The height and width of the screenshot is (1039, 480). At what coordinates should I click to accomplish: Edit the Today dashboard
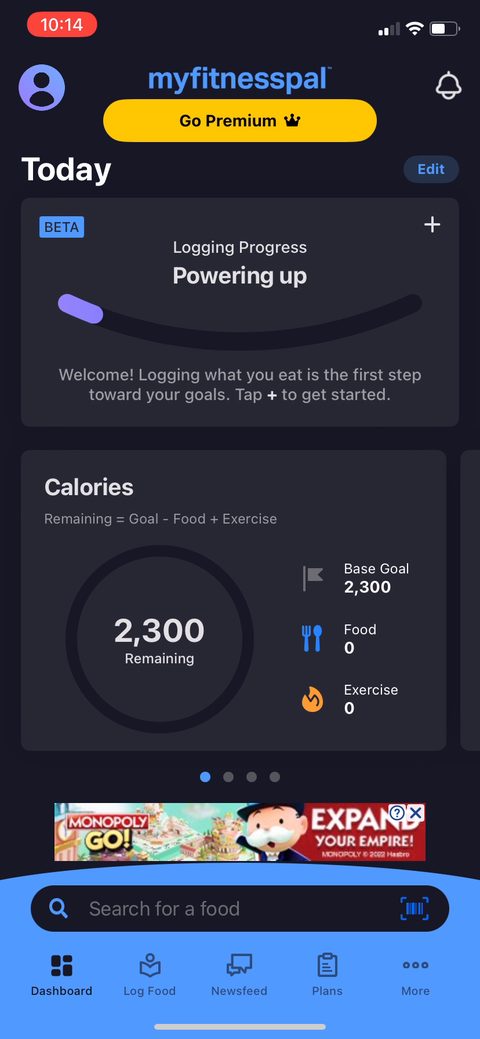431,169
